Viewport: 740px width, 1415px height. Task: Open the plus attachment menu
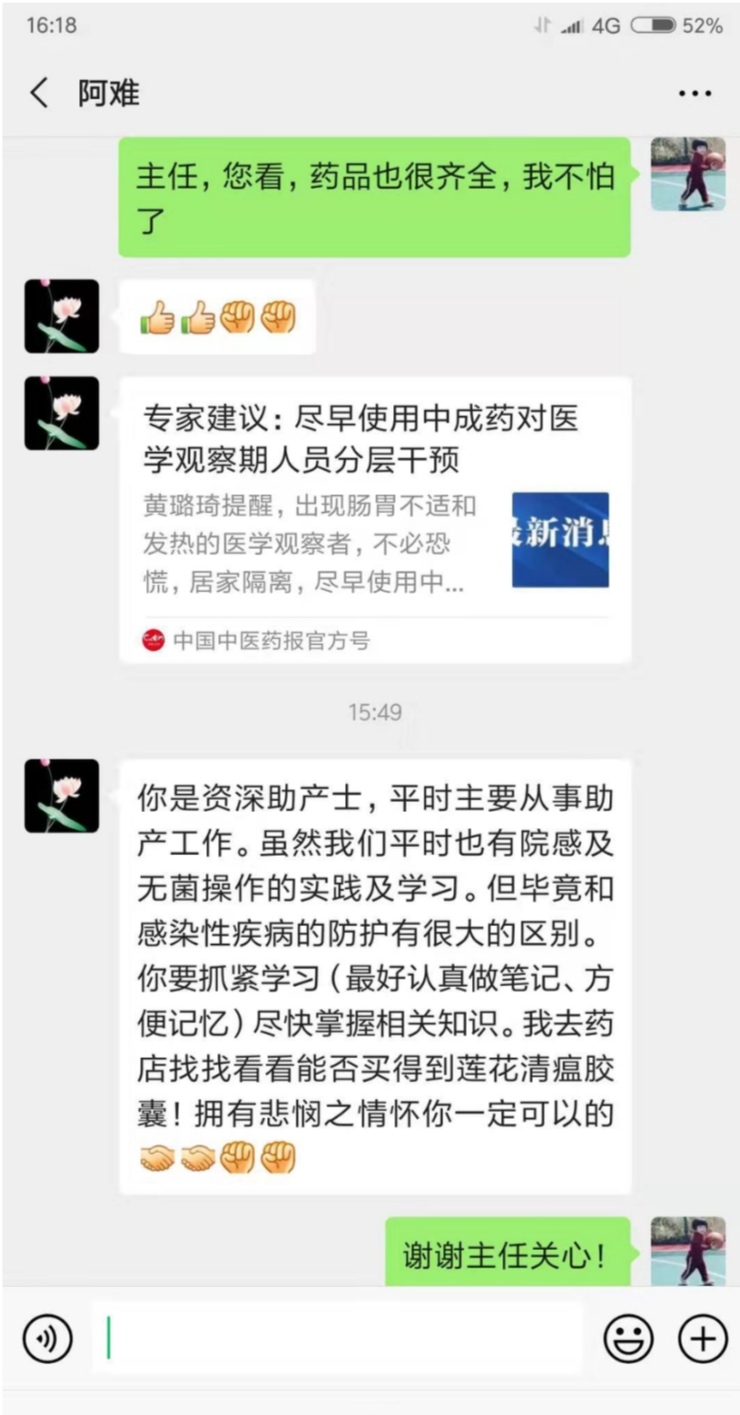[703, 1339]
